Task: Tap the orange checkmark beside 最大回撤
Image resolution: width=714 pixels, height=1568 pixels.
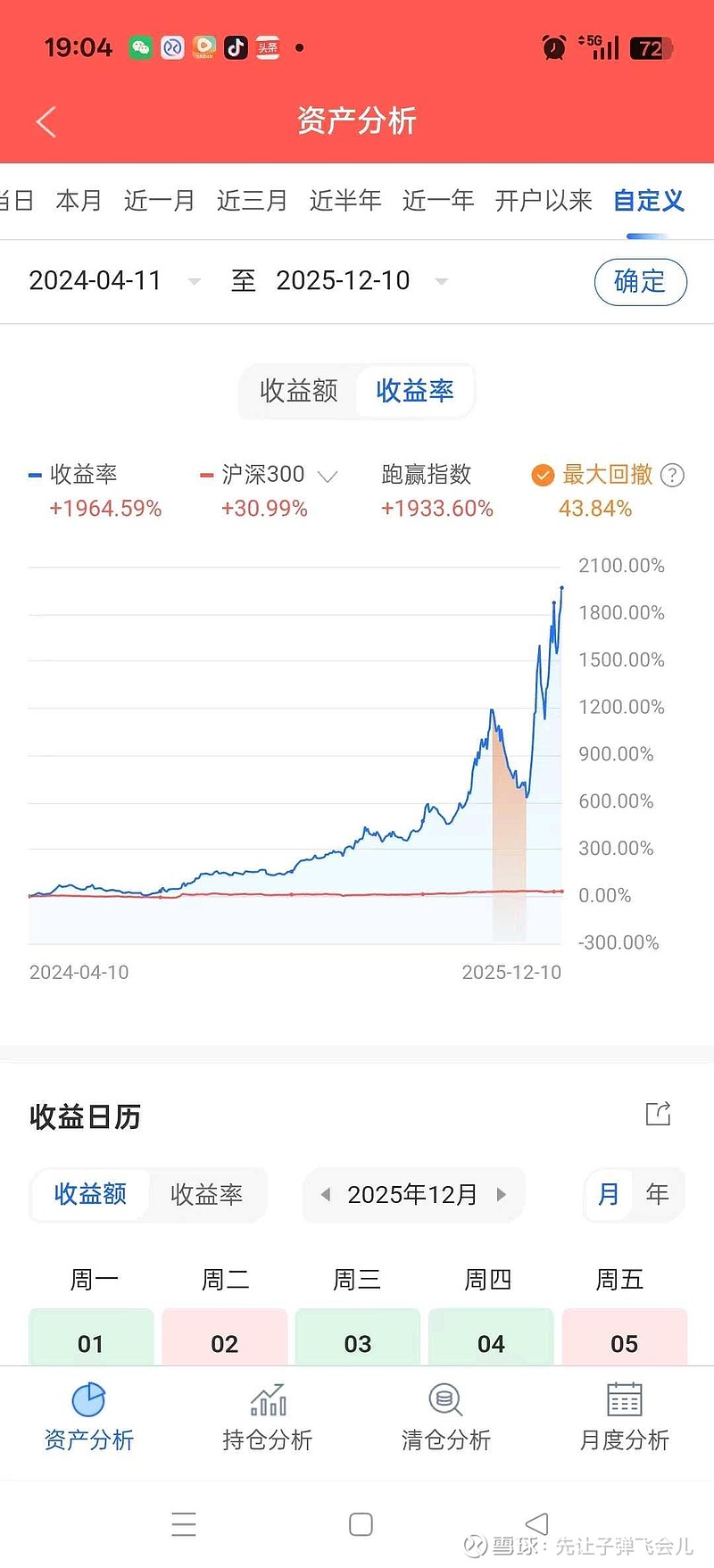Action: click(543, 475)
